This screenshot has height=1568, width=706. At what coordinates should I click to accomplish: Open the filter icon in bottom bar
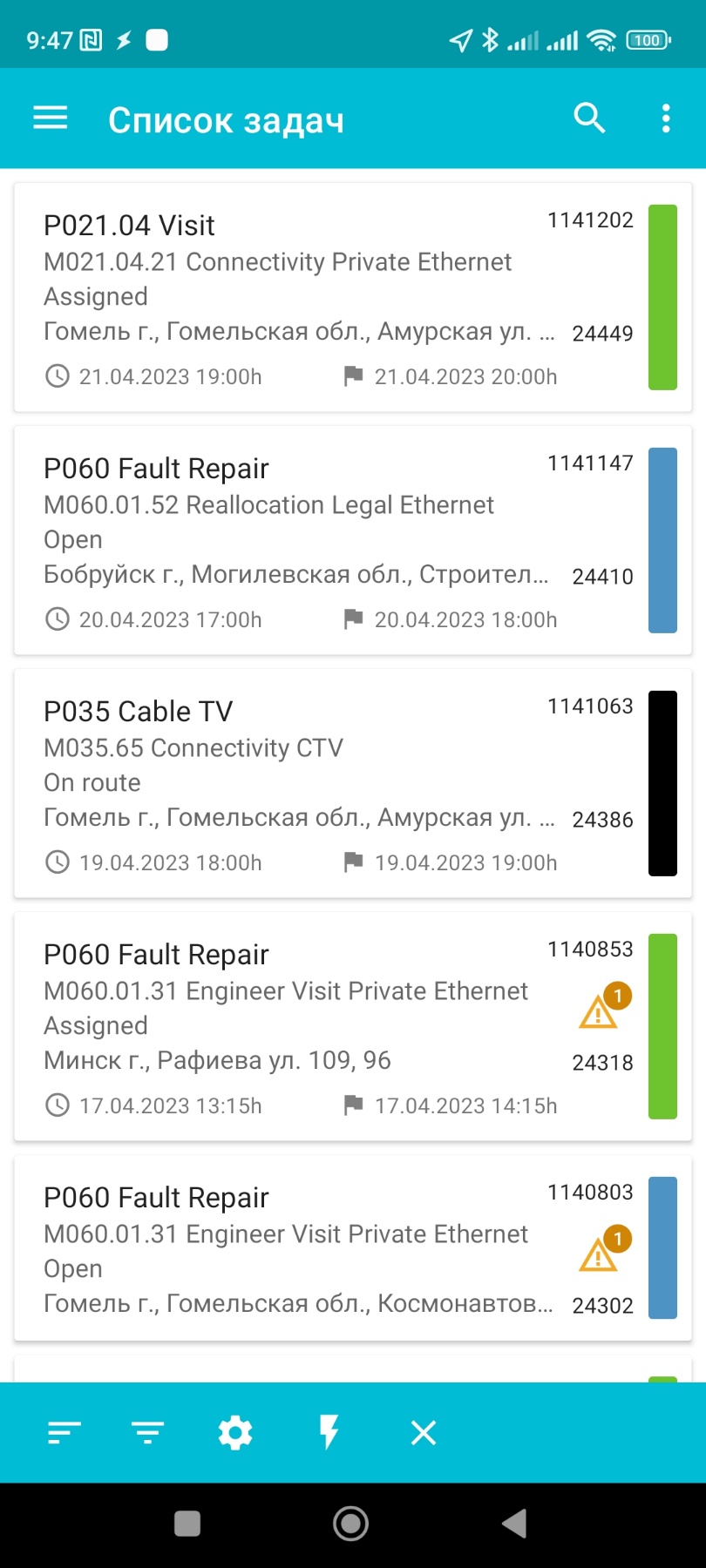tap(147, 1432)
